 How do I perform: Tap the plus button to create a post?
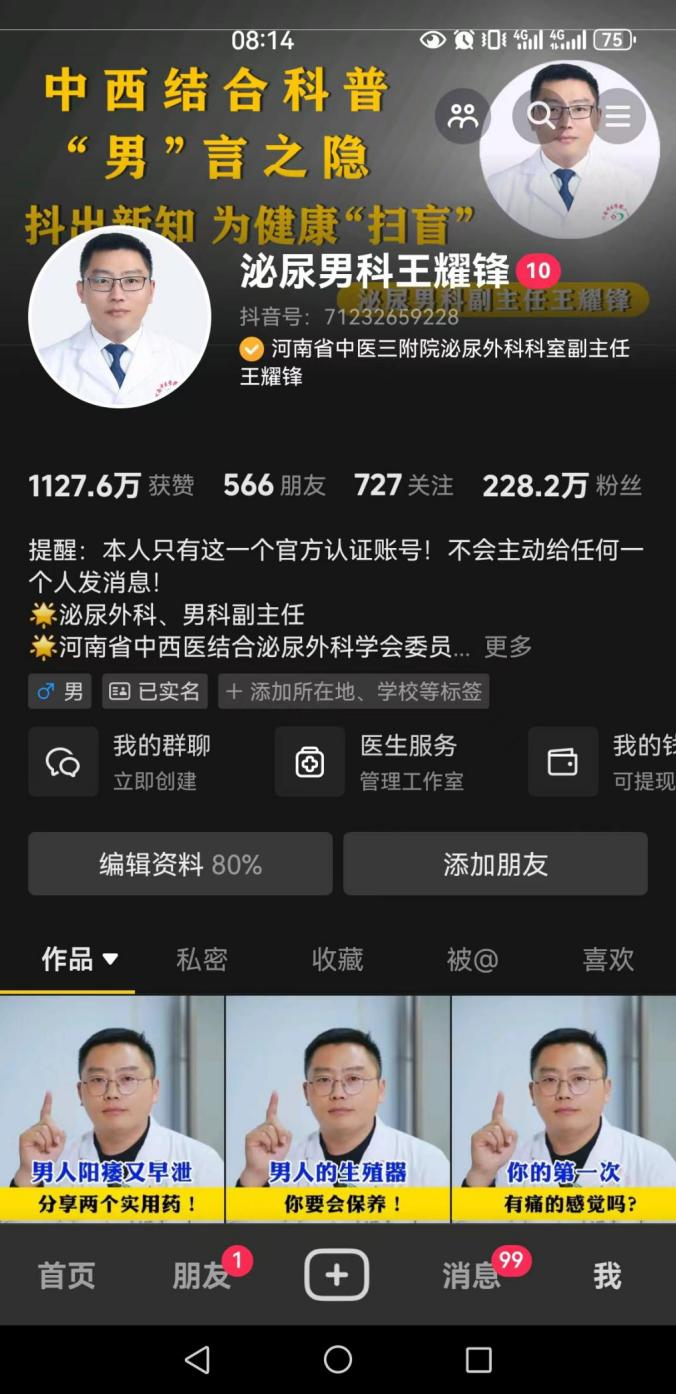click(x=337, y=1275)
